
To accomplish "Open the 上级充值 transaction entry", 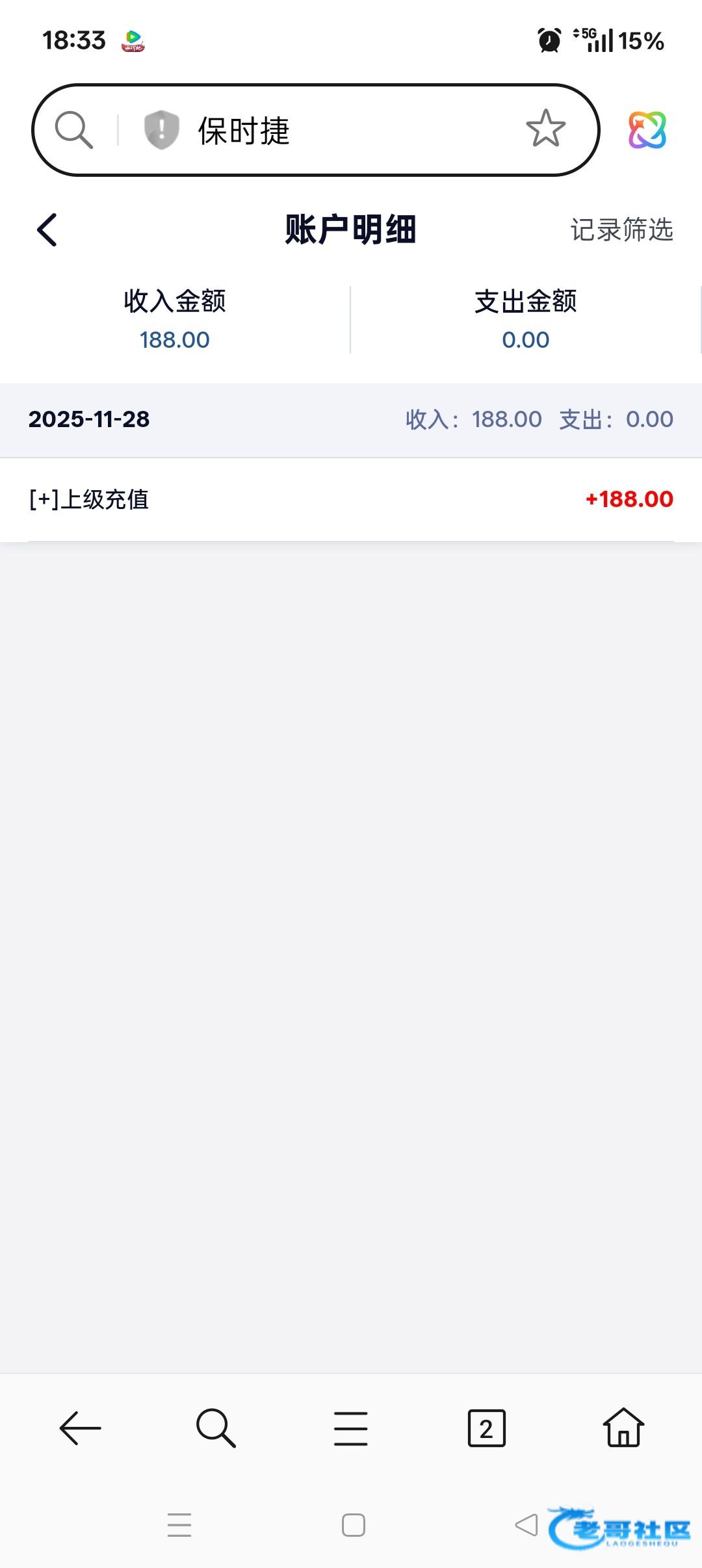I will [x=351, y=499].
